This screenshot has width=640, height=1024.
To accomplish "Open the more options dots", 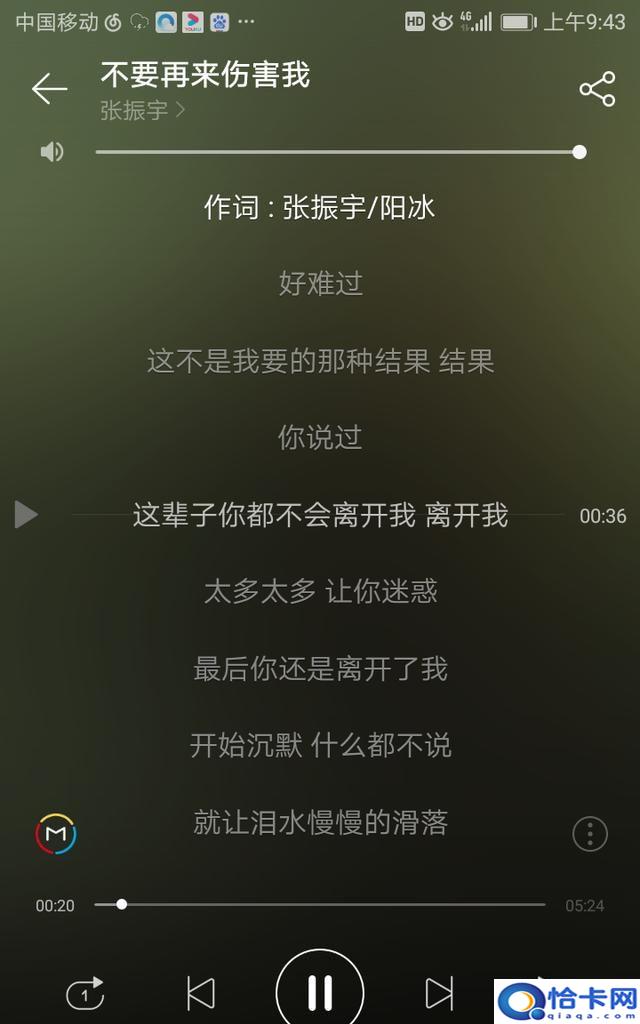I will [x=590, y=833].
